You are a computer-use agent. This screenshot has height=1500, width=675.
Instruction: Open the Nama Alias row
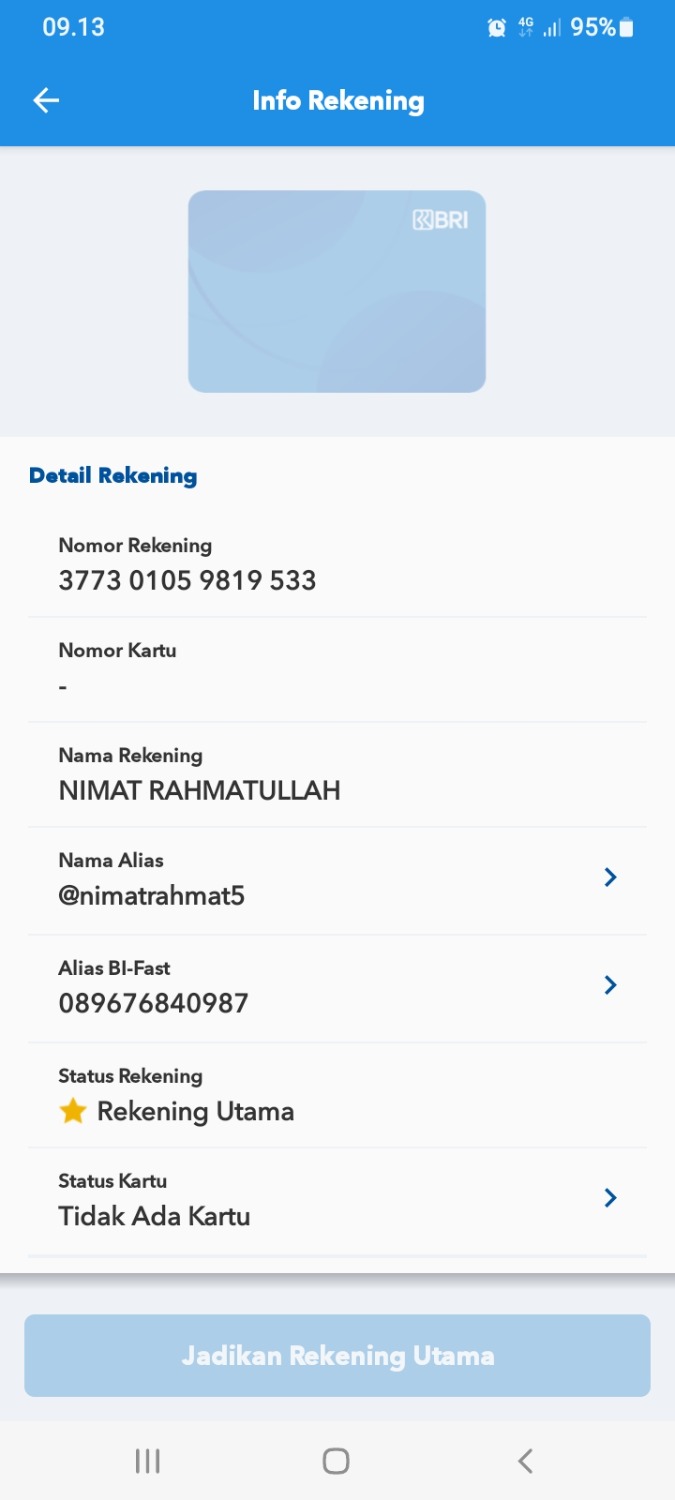[337, 879]
